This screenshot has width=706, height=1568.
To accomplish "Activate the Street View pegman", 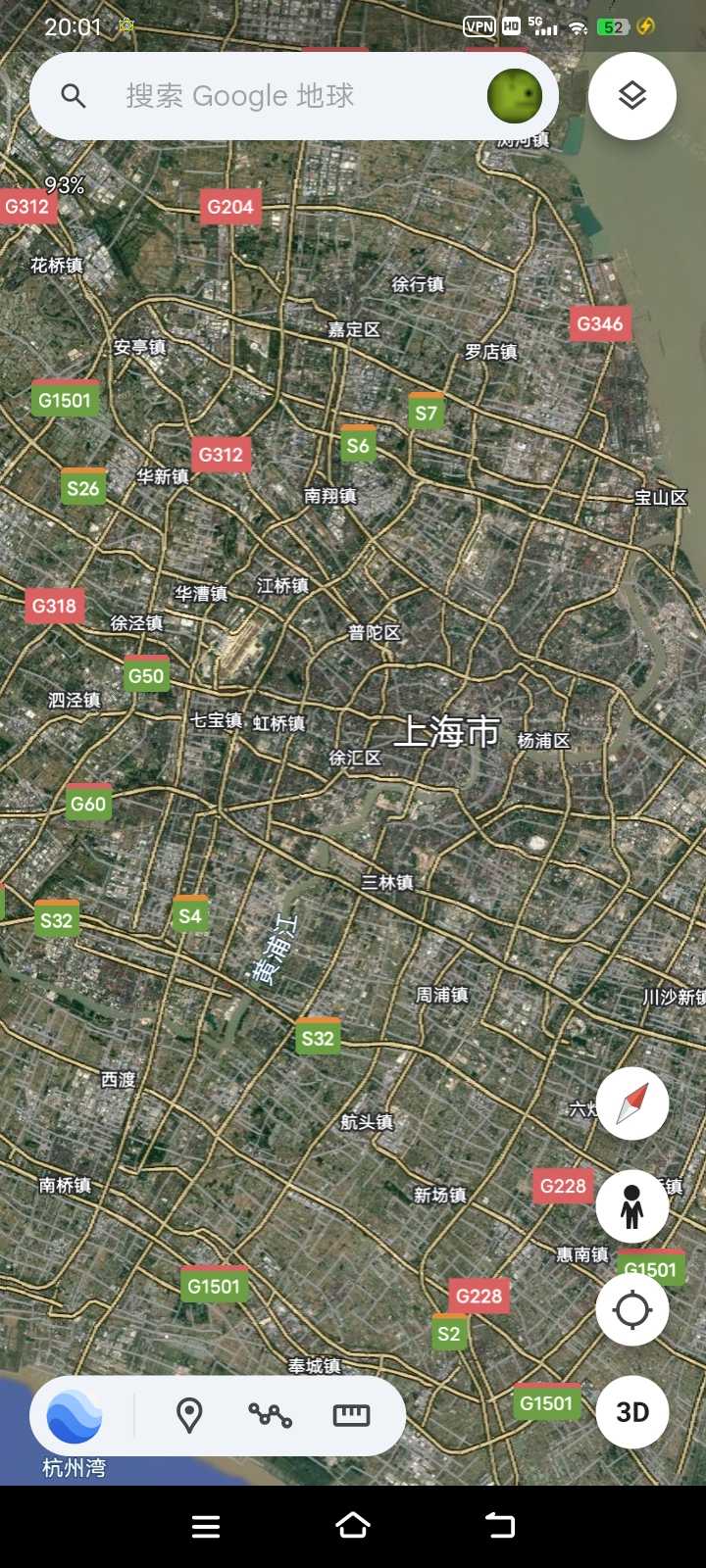I will (x=632, y=1206).
